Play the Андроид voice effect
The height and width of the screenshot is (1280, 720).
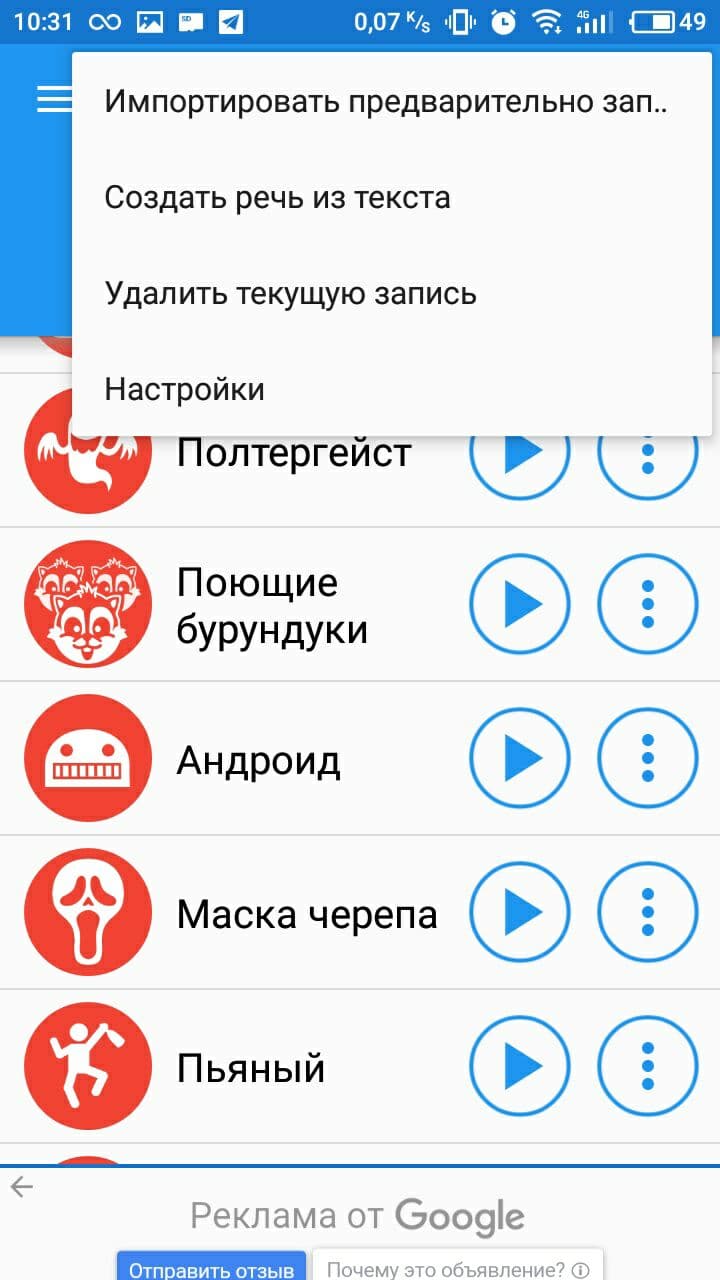(x=520, y=757)
